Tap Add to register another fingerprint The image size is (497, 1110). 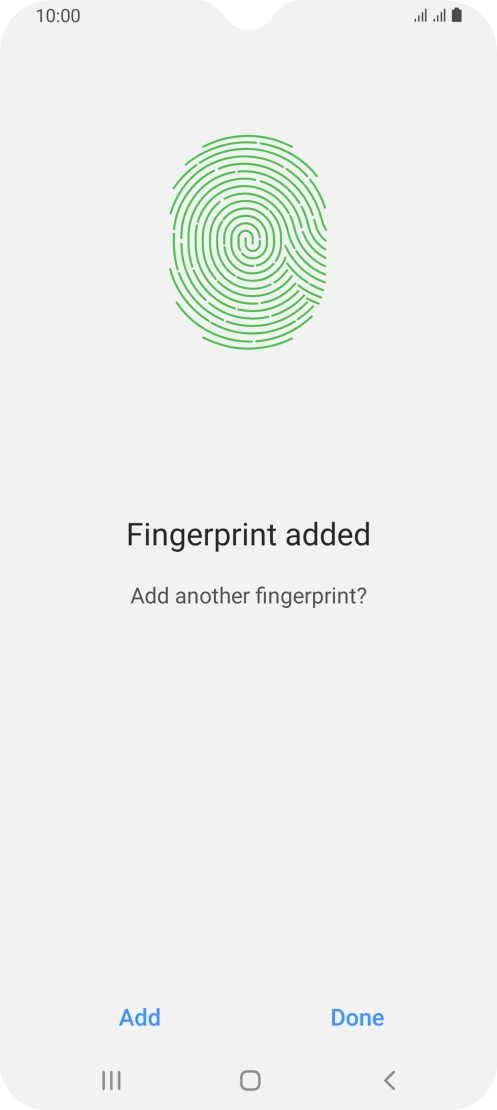[x=139, y=1017]
